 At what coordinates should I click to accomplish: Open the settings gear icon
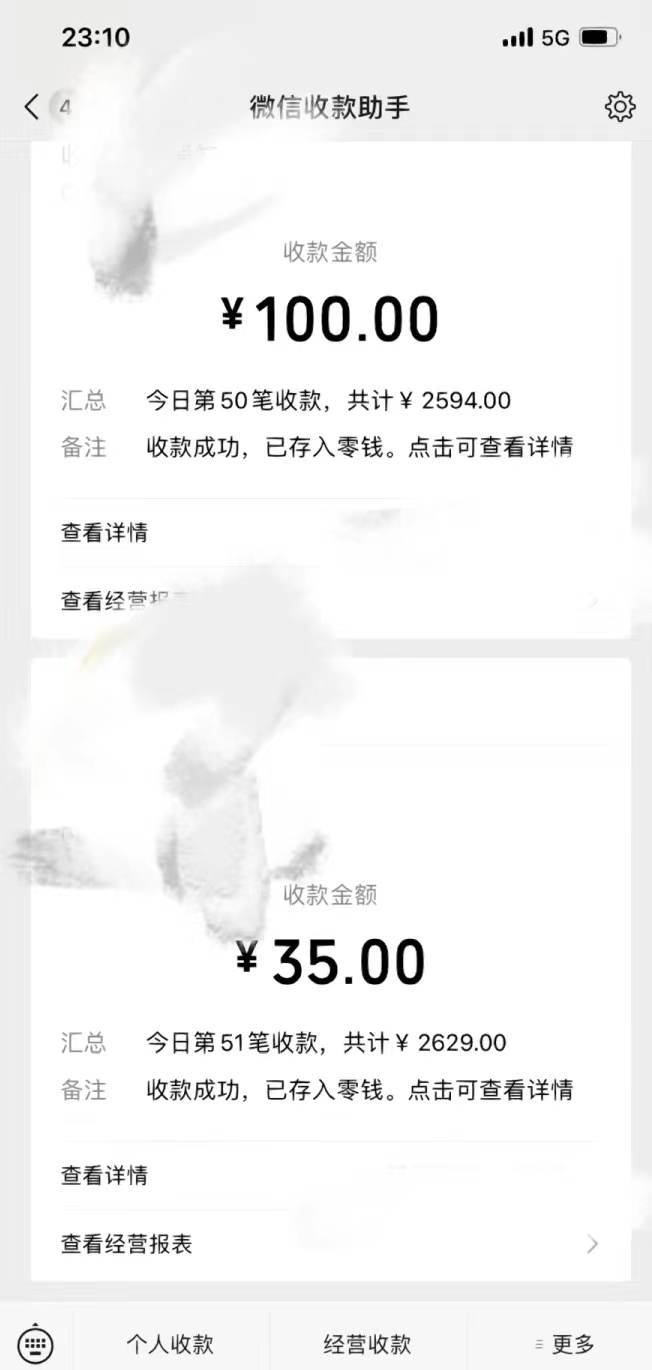(620, 107)
